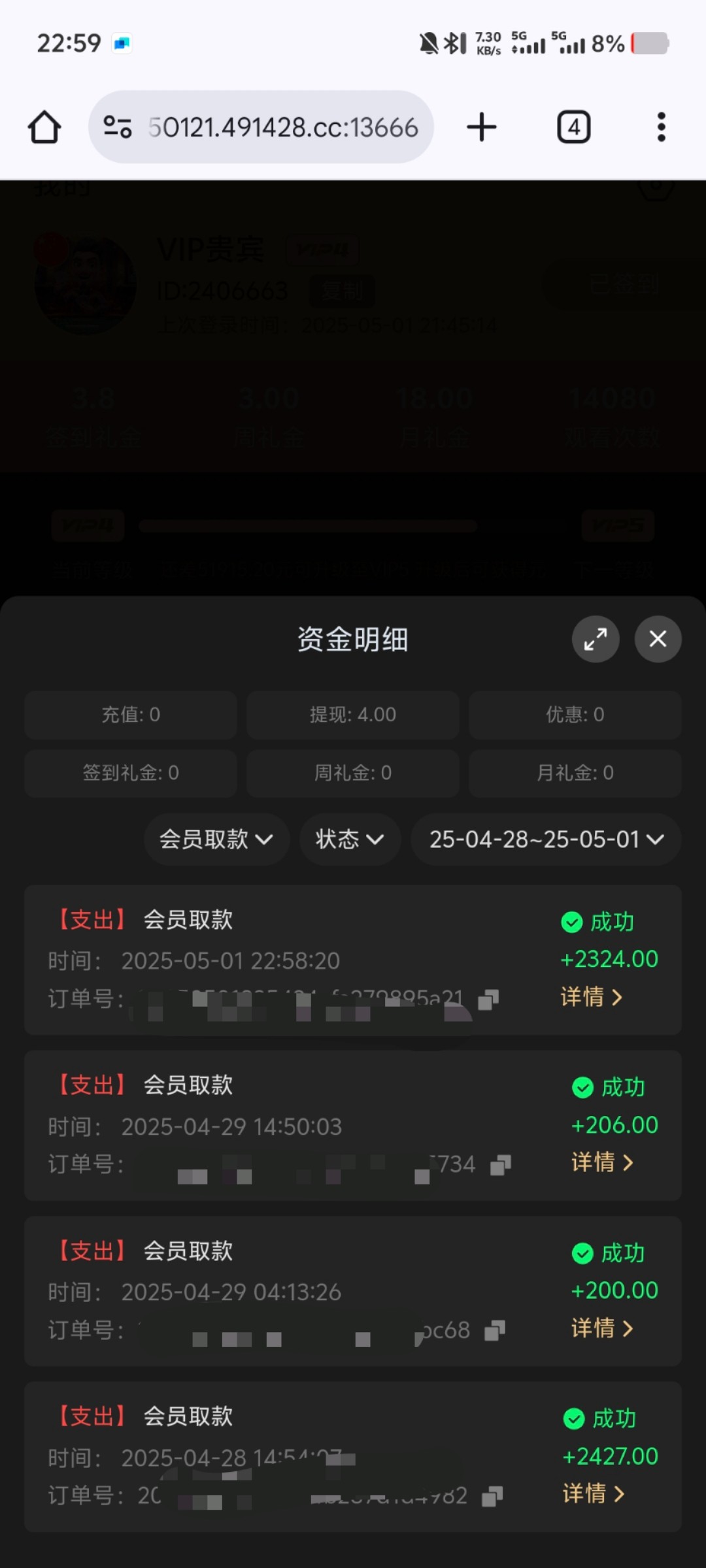Open the 会员取款 type dropdown

pyautogui.click(x=216, y=840)
